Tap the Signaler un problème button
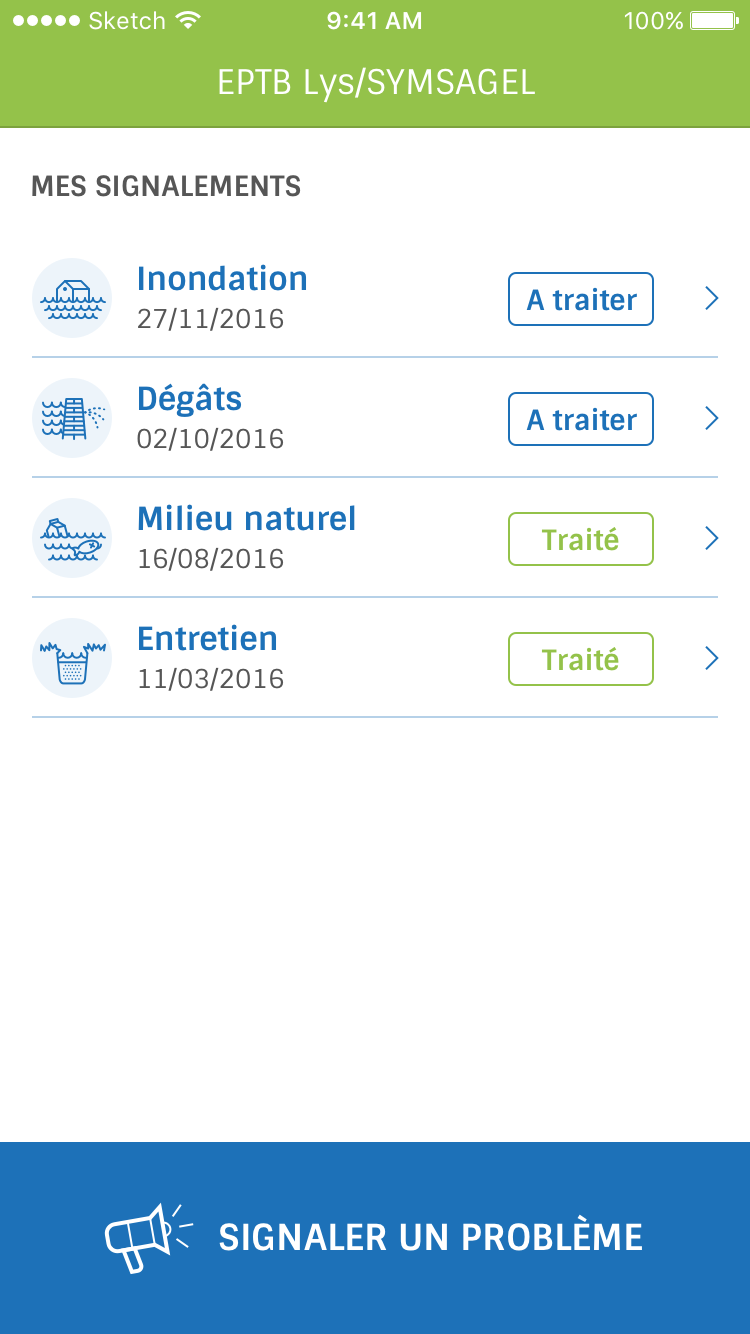Image resolution: width=750 pixels, height=1334 pixels. click(375, 1238)
